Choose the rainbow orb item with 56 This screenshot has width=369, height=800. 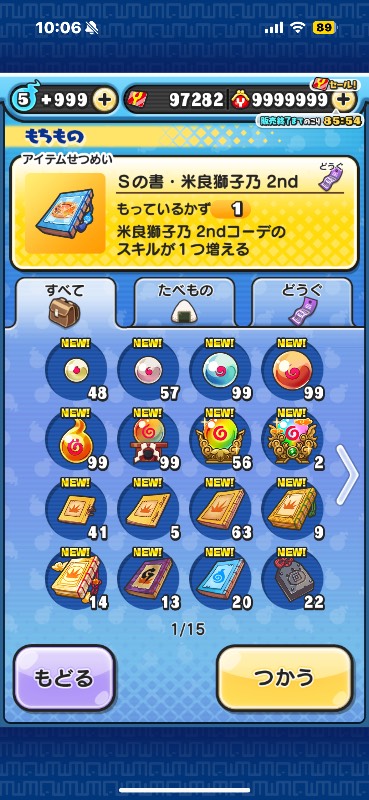[x=220, y=439]
